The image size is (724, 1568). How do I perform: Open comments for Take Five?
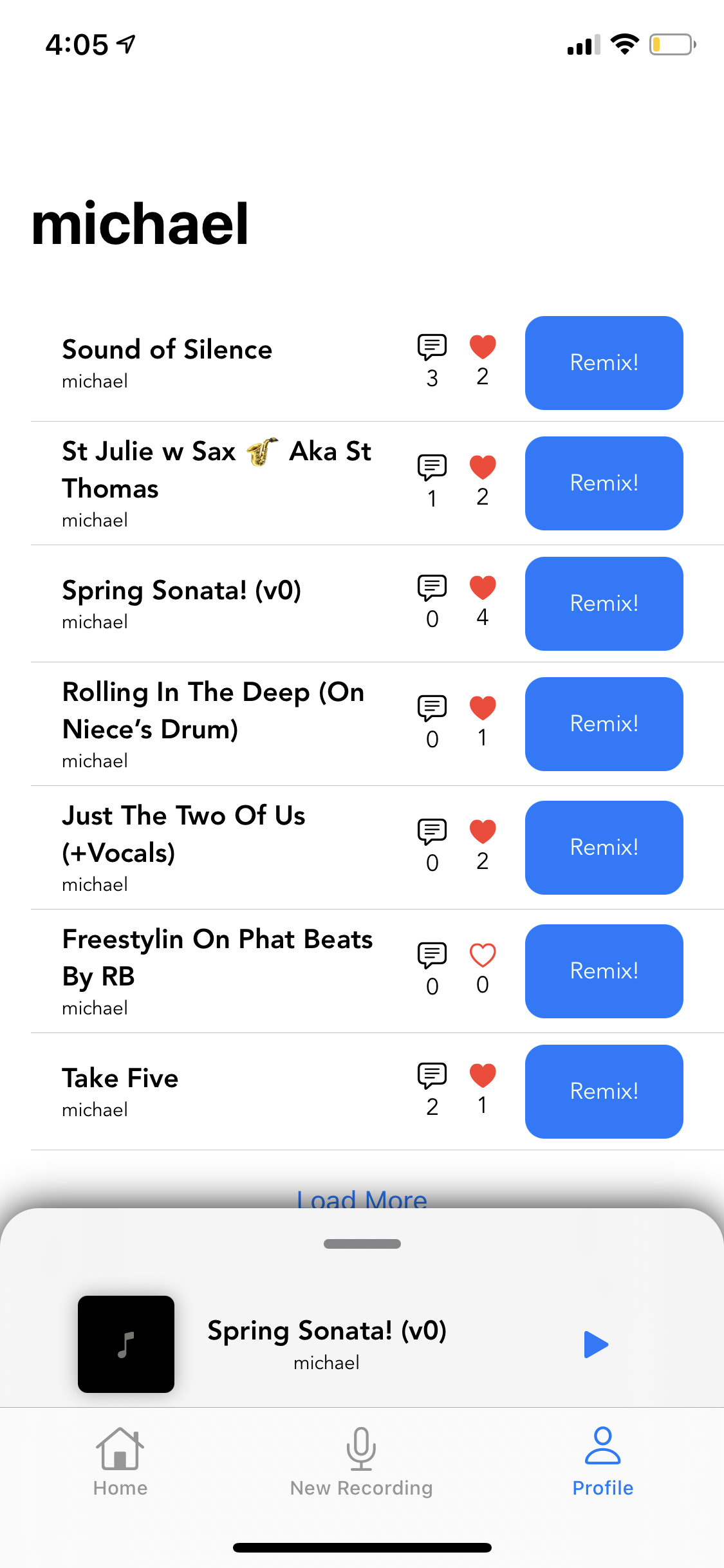pyautogui.click(x=432, y=1076)
